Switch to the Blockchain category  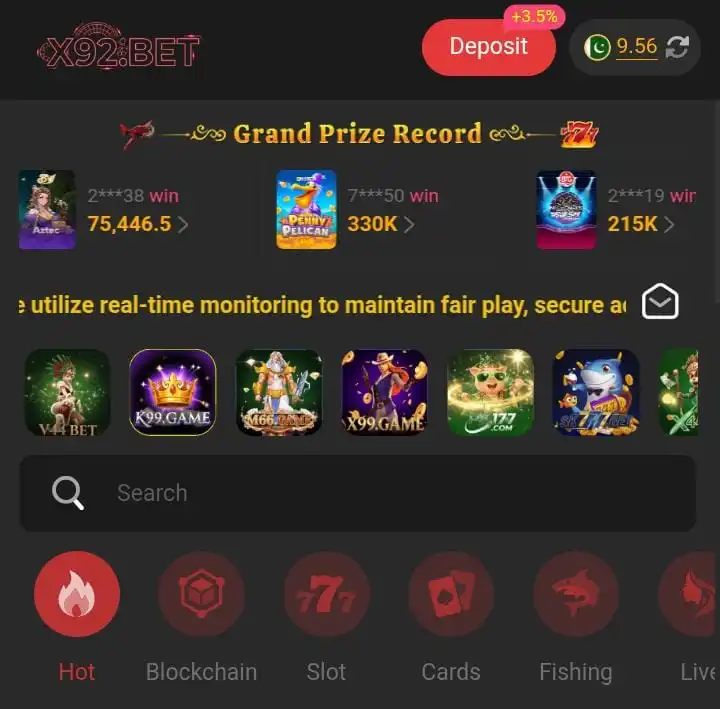(x=201, y=594)
